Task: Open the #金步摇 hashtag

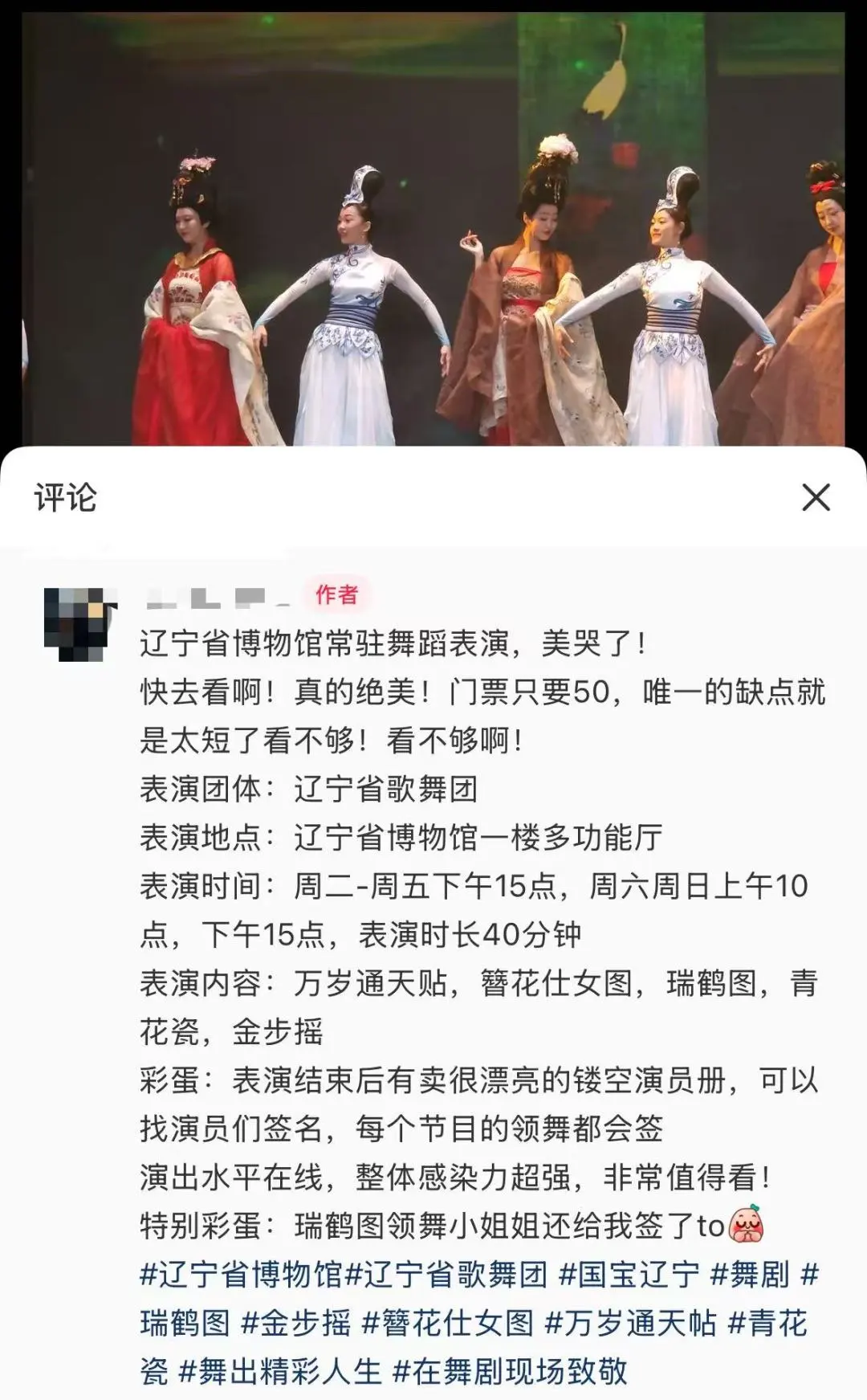Action: tap(296, 1323)
